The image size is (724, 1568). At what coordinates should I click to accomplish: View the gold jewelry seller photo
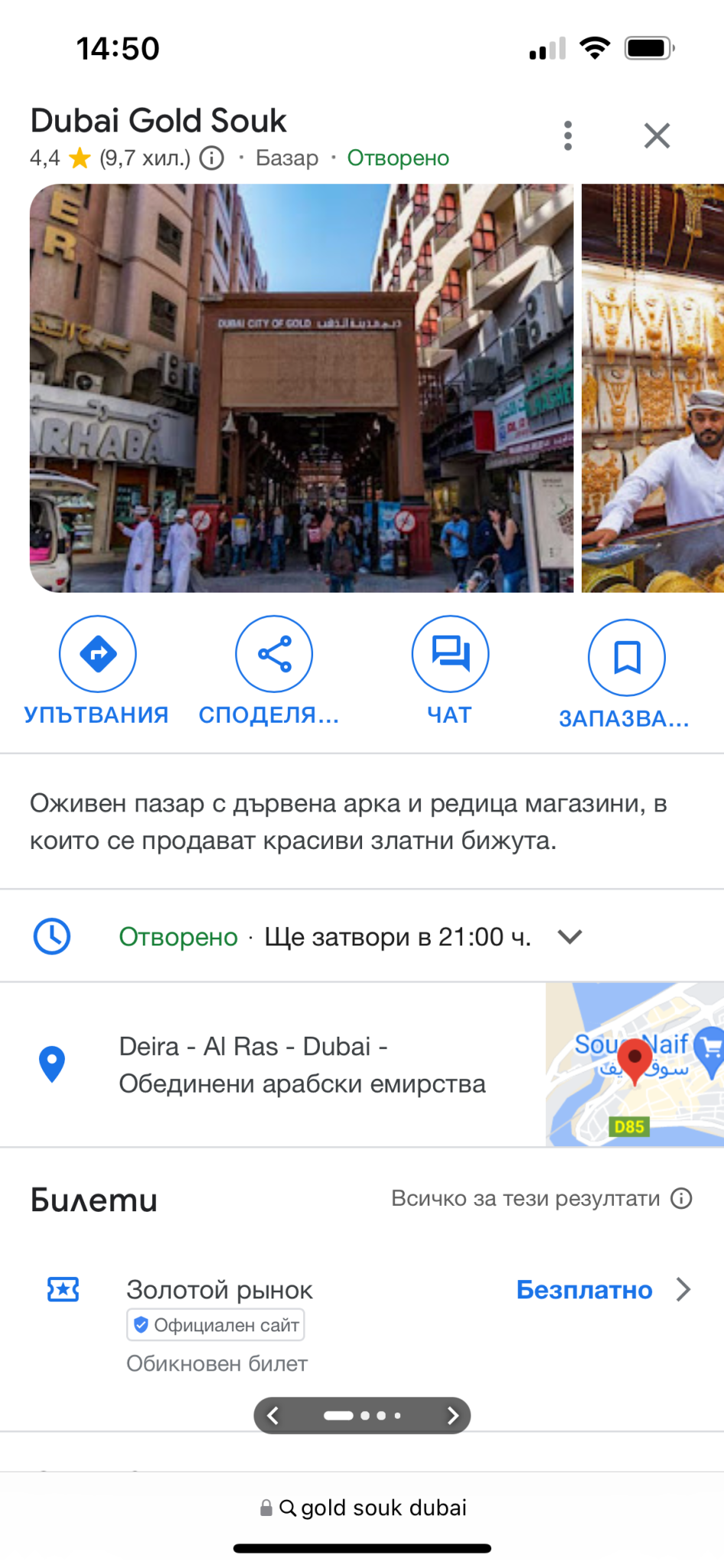[653, 388]
